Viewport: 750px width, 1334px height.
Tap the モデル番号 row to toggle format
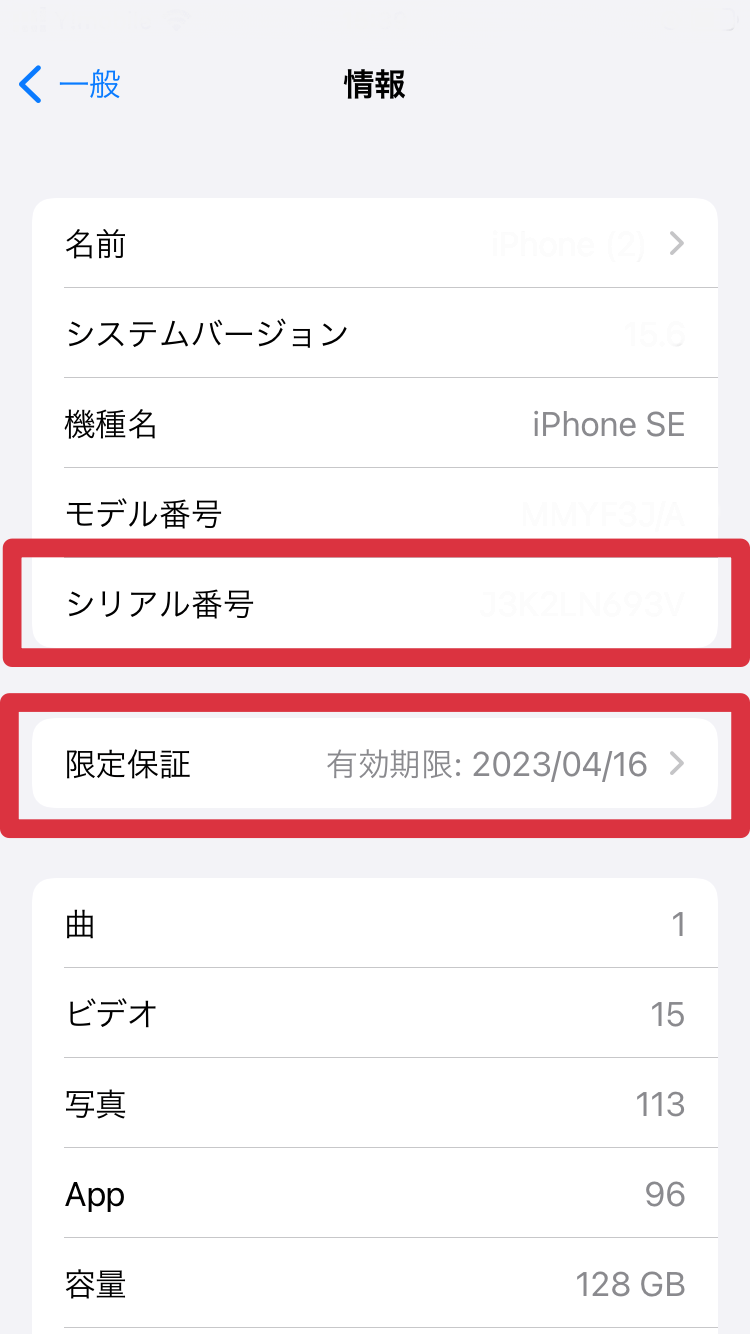[x=375, y=512]
